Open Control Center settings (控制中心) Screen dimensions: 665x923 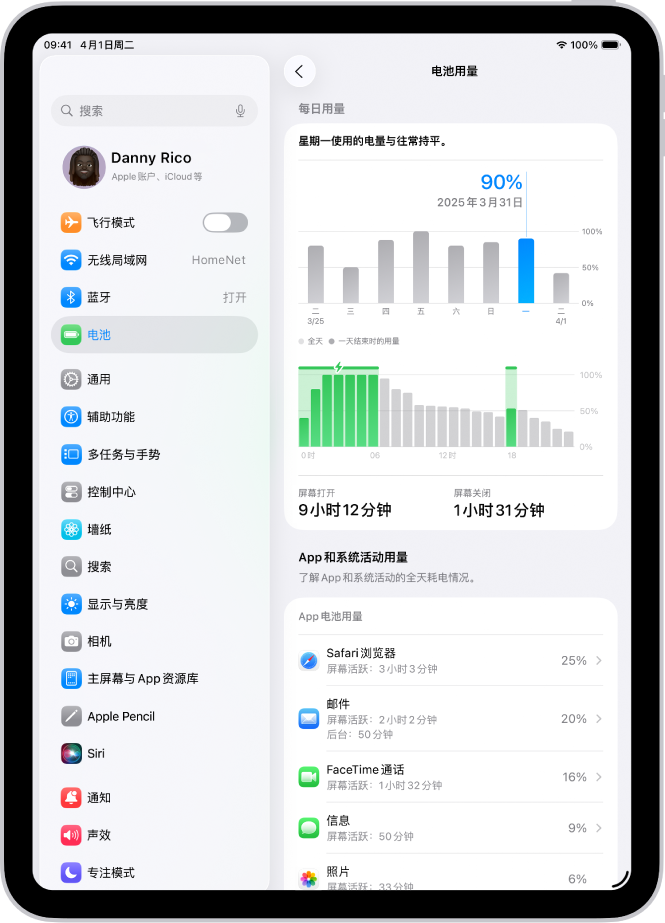[x=154, y=492]
